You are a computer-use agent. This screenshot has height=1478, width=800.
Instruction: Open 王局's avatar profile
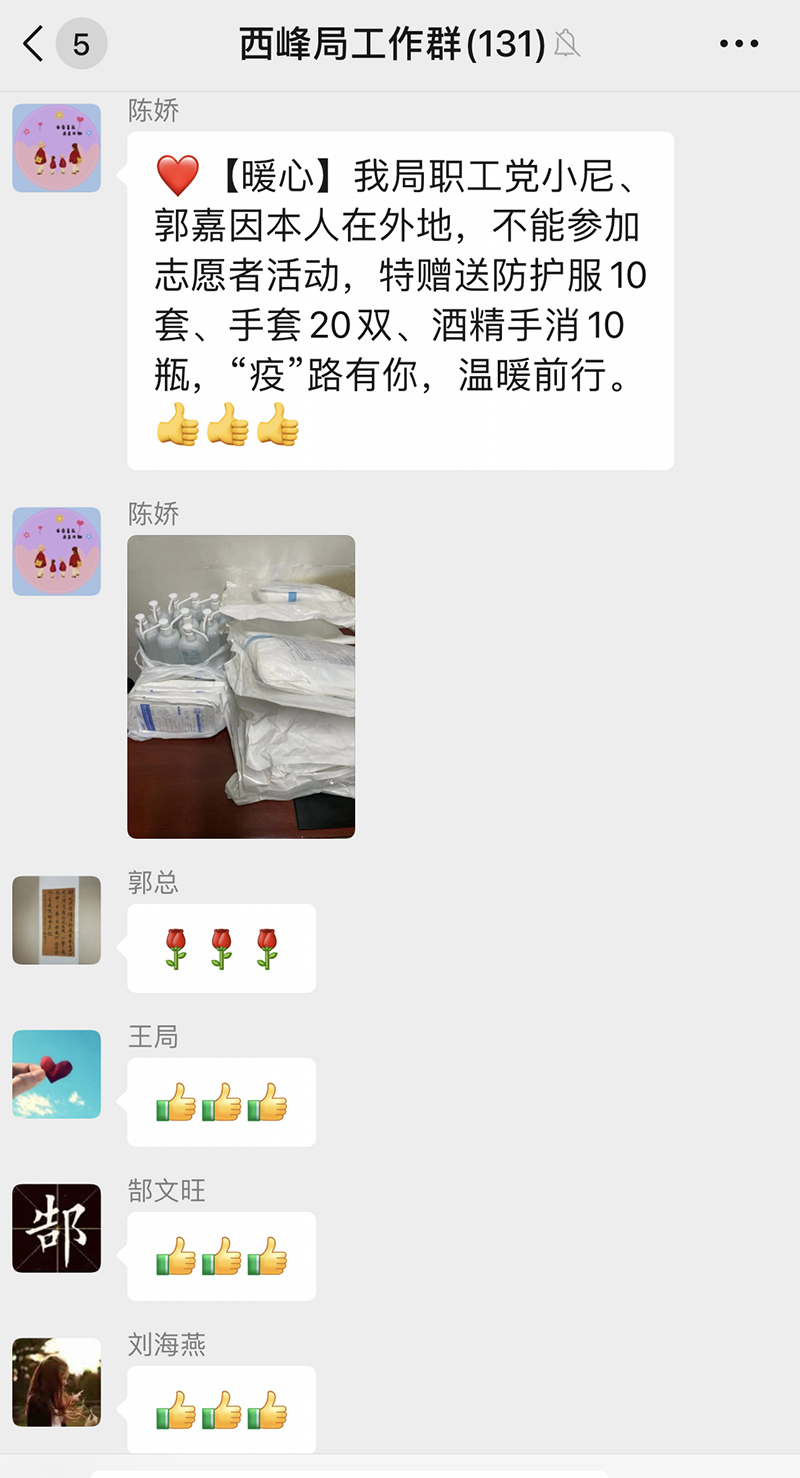tap(57, 1074)
